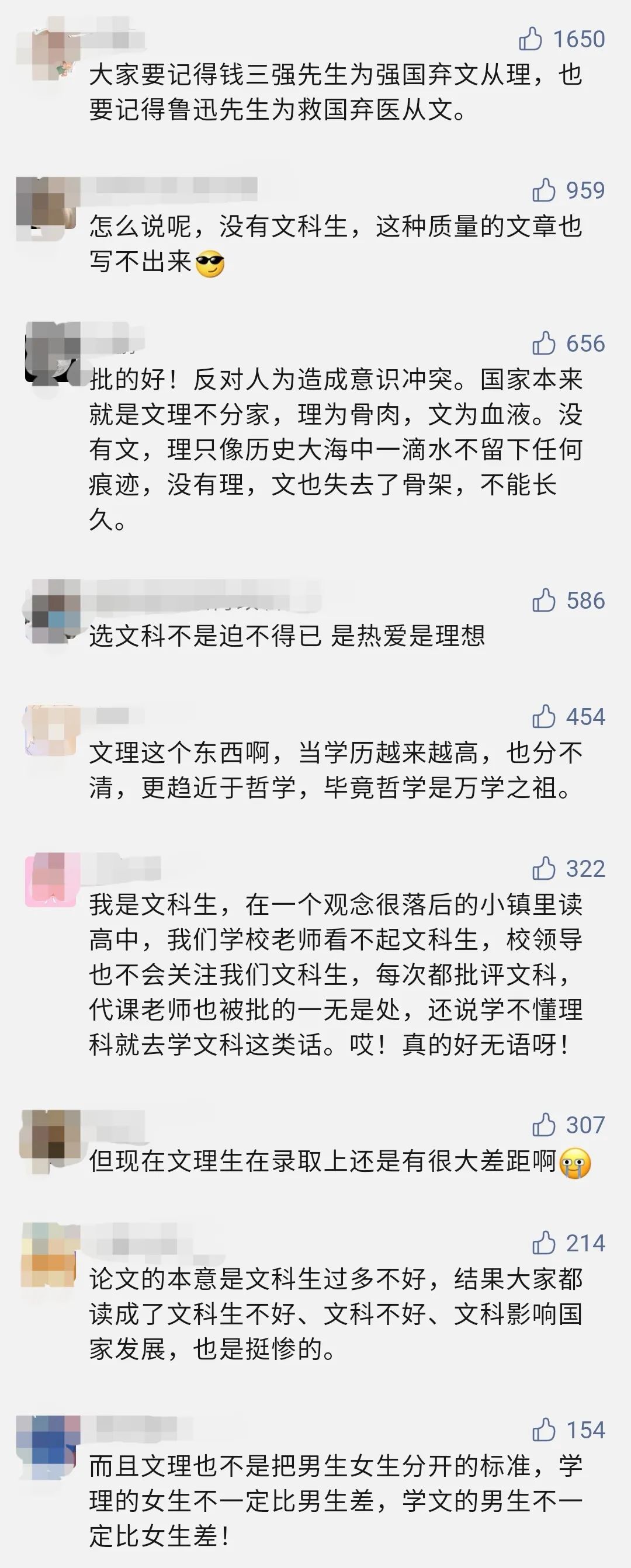
Task: Like the comment 选文科不是迫不得已
Action: [x=543, y=600]
